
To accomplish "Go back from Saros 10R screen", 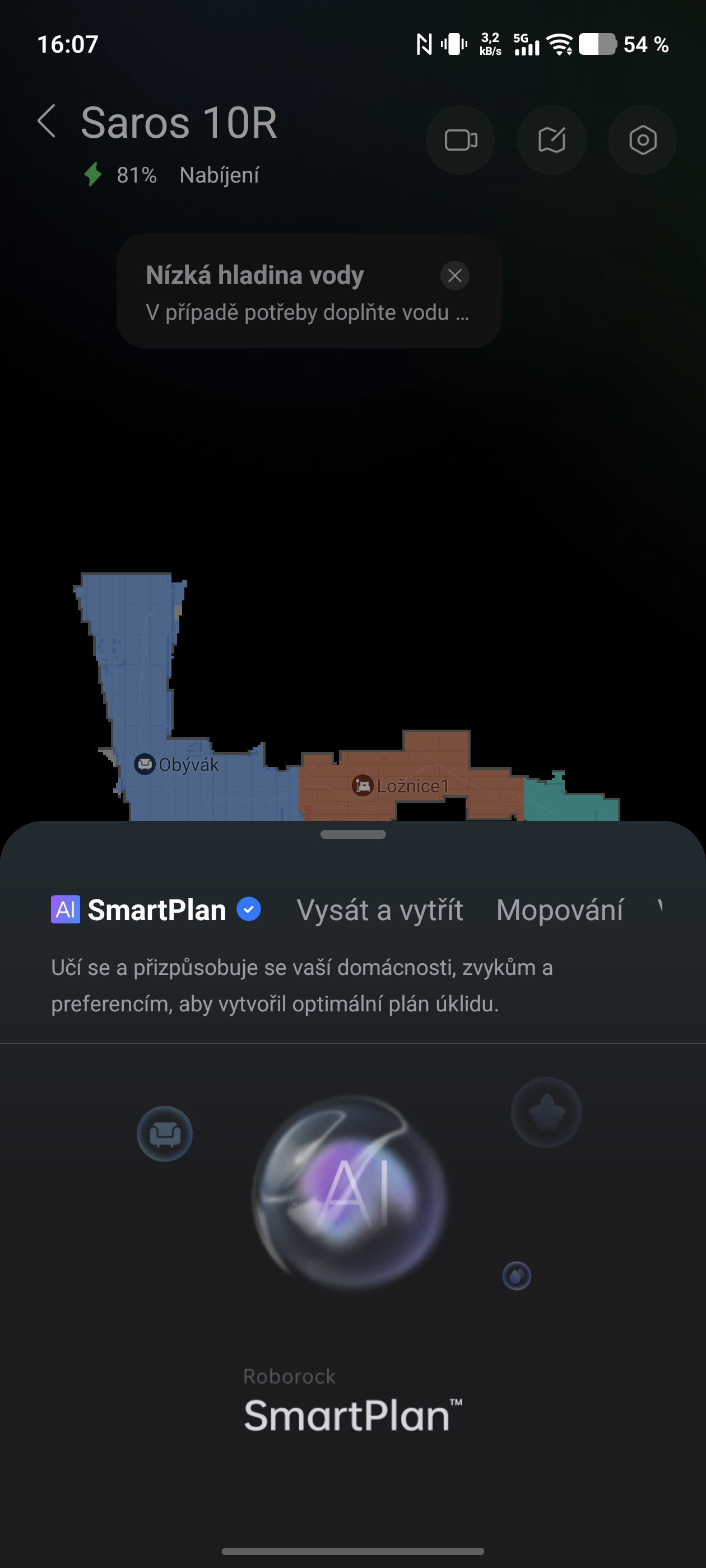I will click(47, 121).
